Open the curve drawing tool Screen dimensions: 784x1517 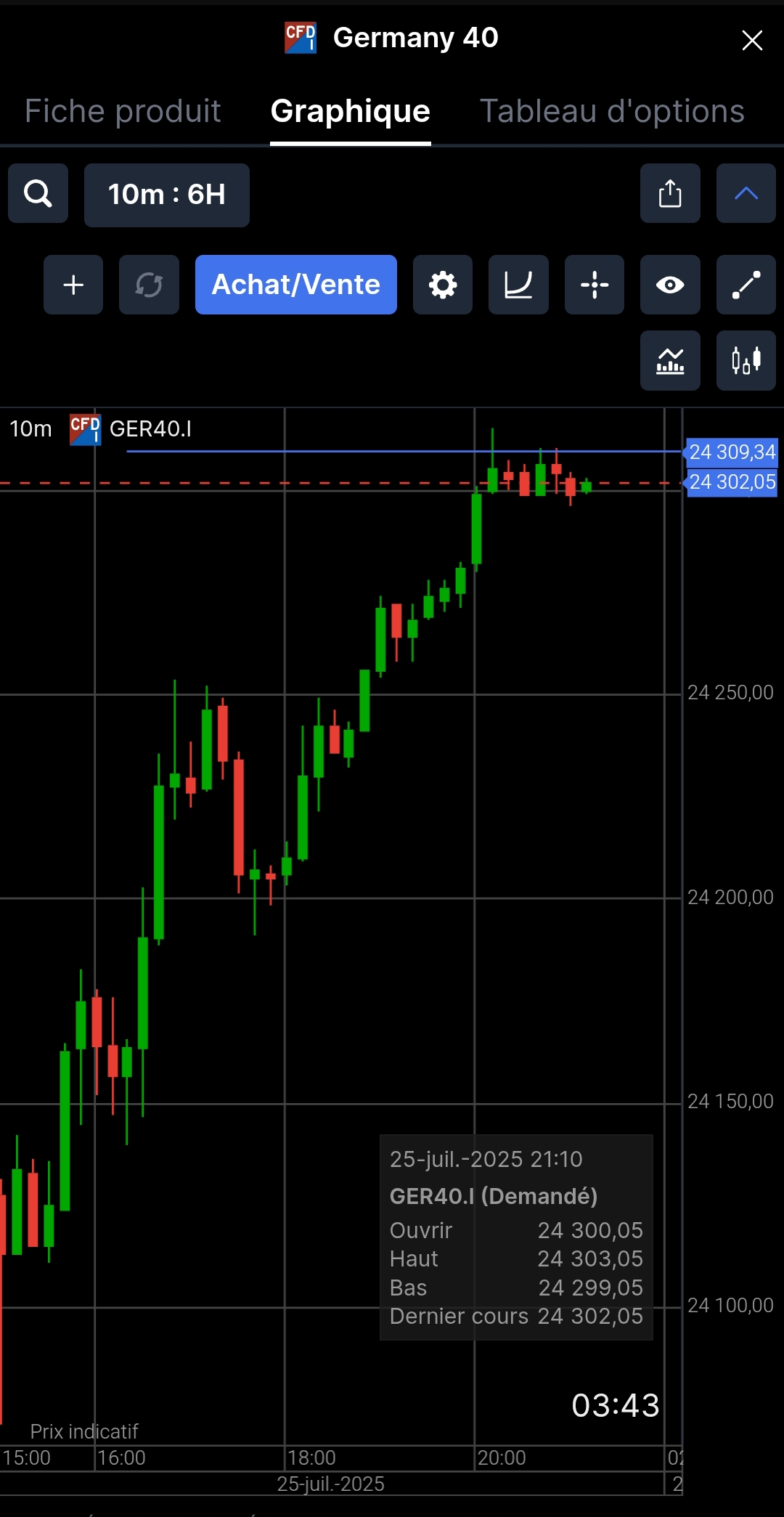[518, 285]
